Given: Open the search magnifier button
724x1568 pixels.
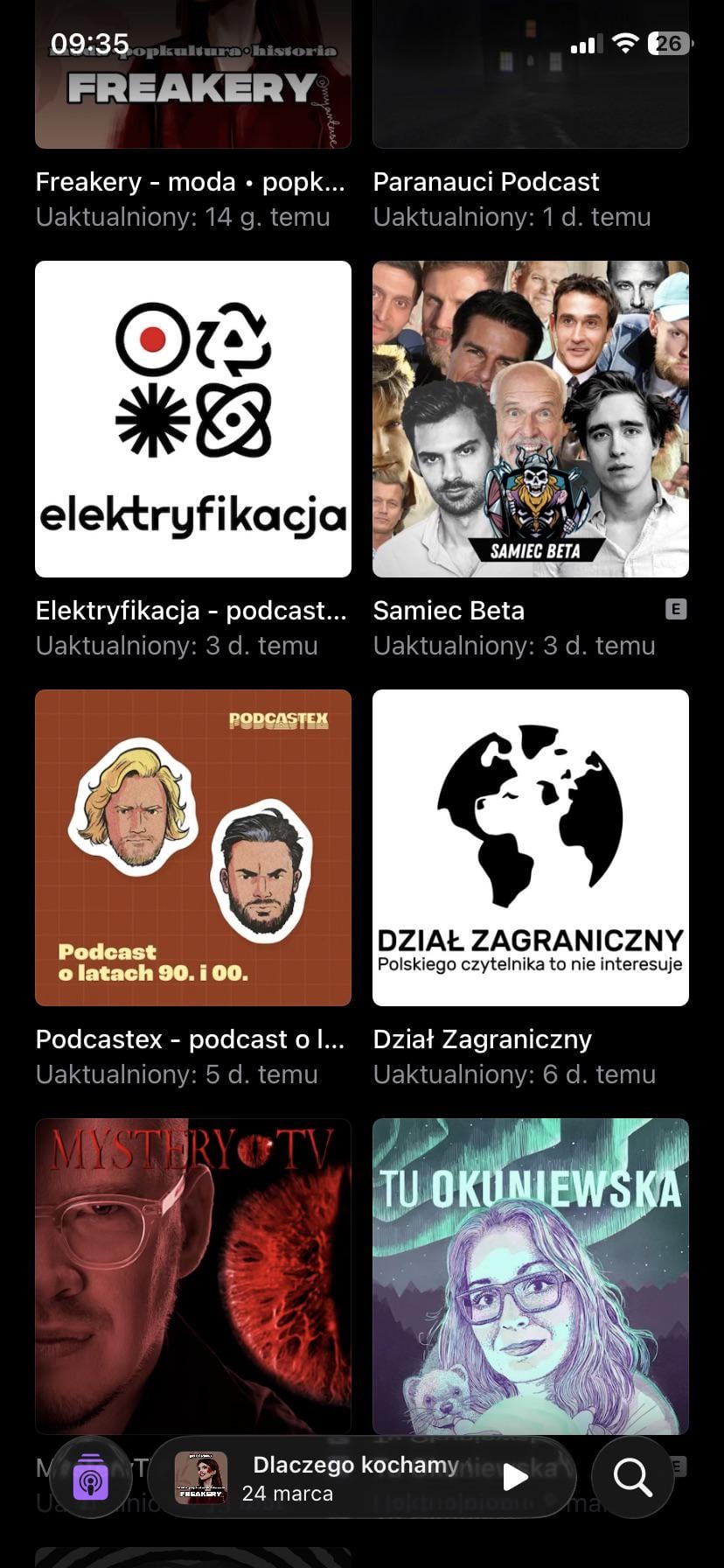Looking at the screenshot, I should click(x=632, y=1477).
